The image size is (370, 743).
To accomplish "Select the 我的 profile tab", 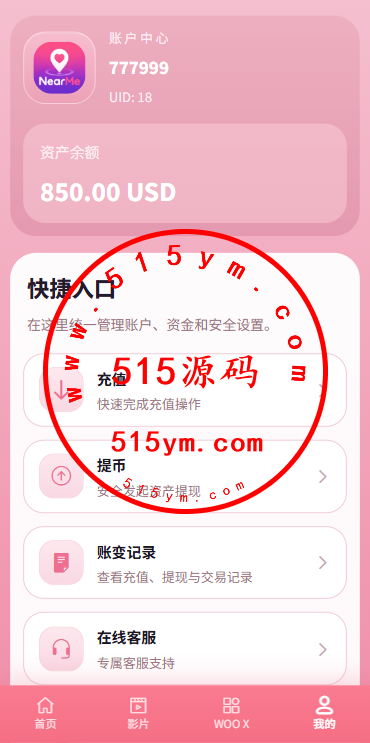I will [x=325, y=713].
